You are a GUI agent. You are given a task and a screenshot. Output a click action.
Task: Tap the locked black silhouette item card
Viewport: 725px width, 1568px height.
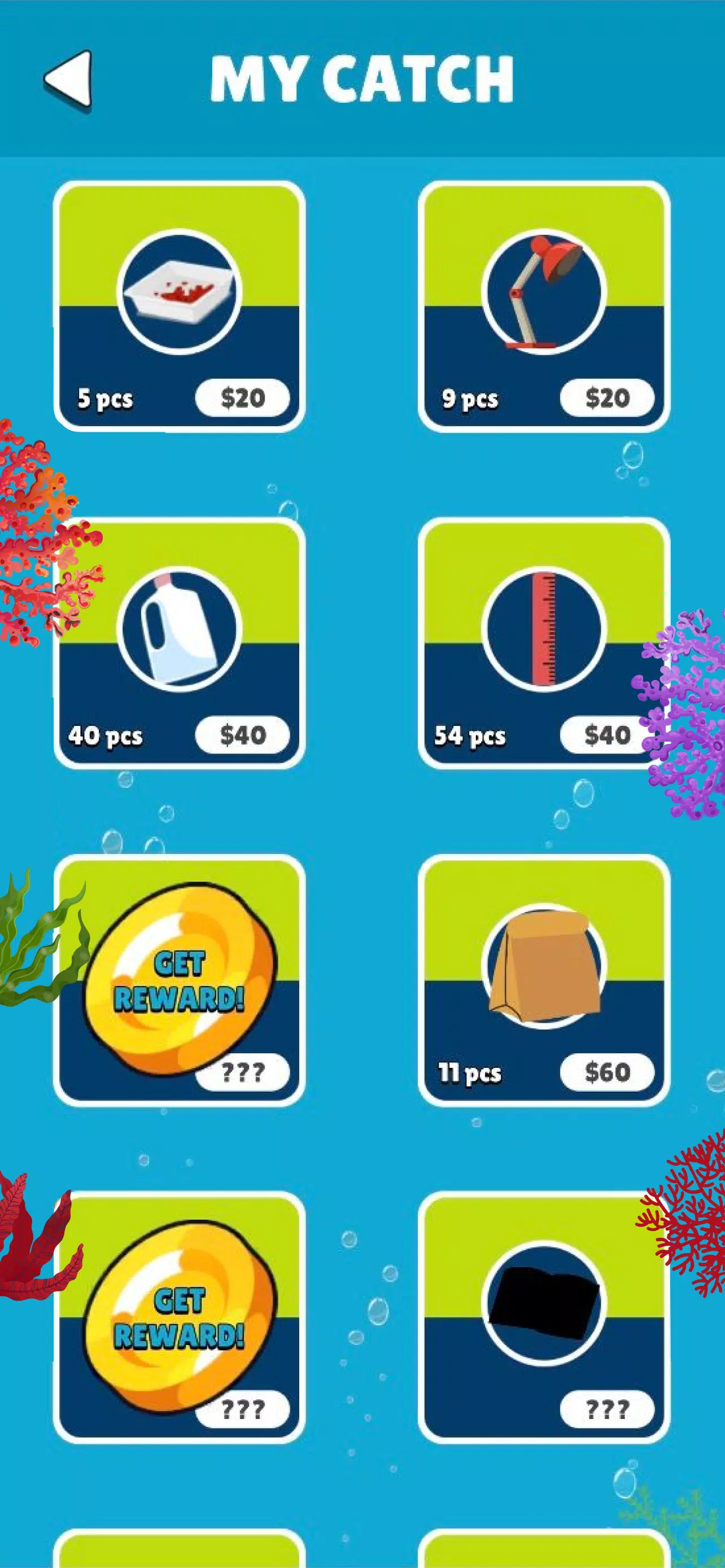[544, 1317]
